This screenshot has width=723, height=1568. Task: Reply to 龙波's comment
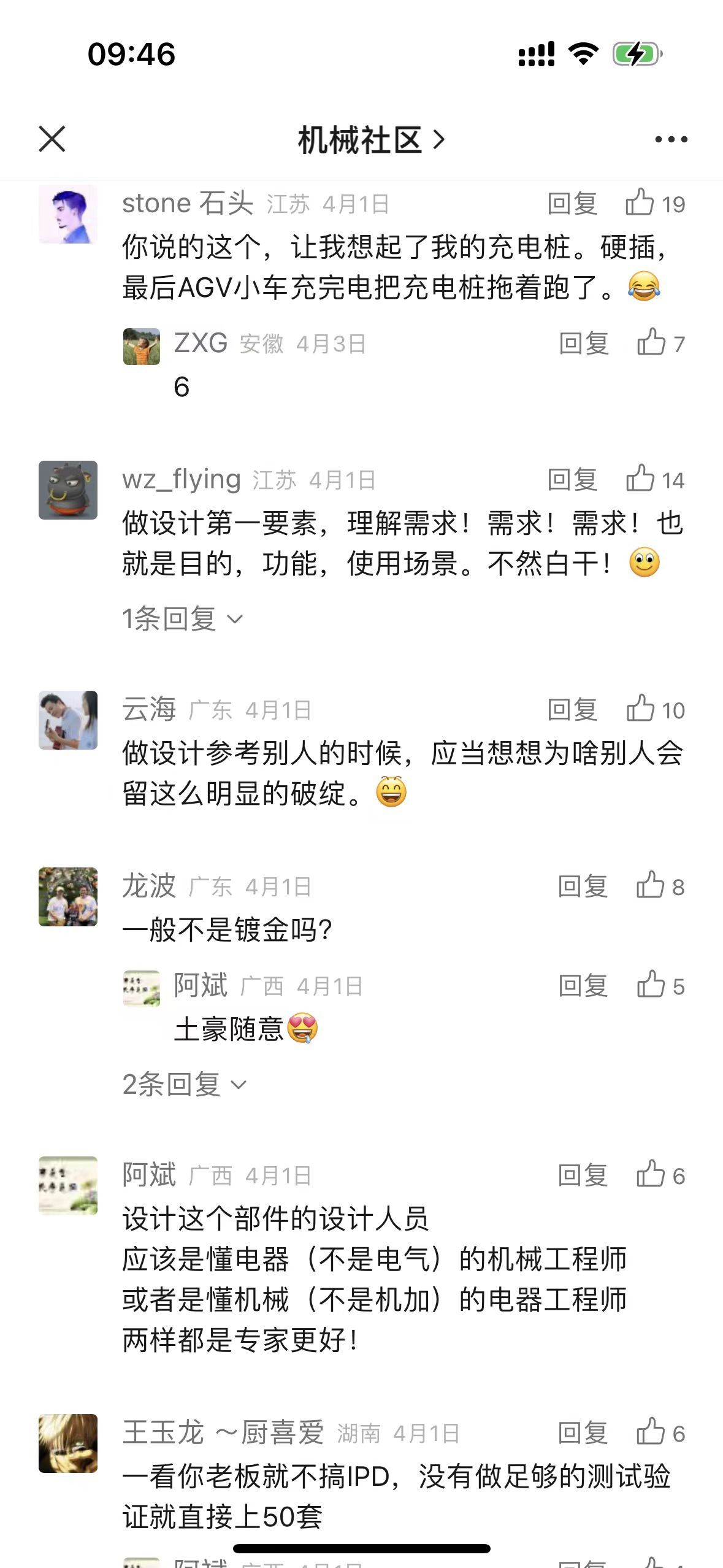click(583, 886)
